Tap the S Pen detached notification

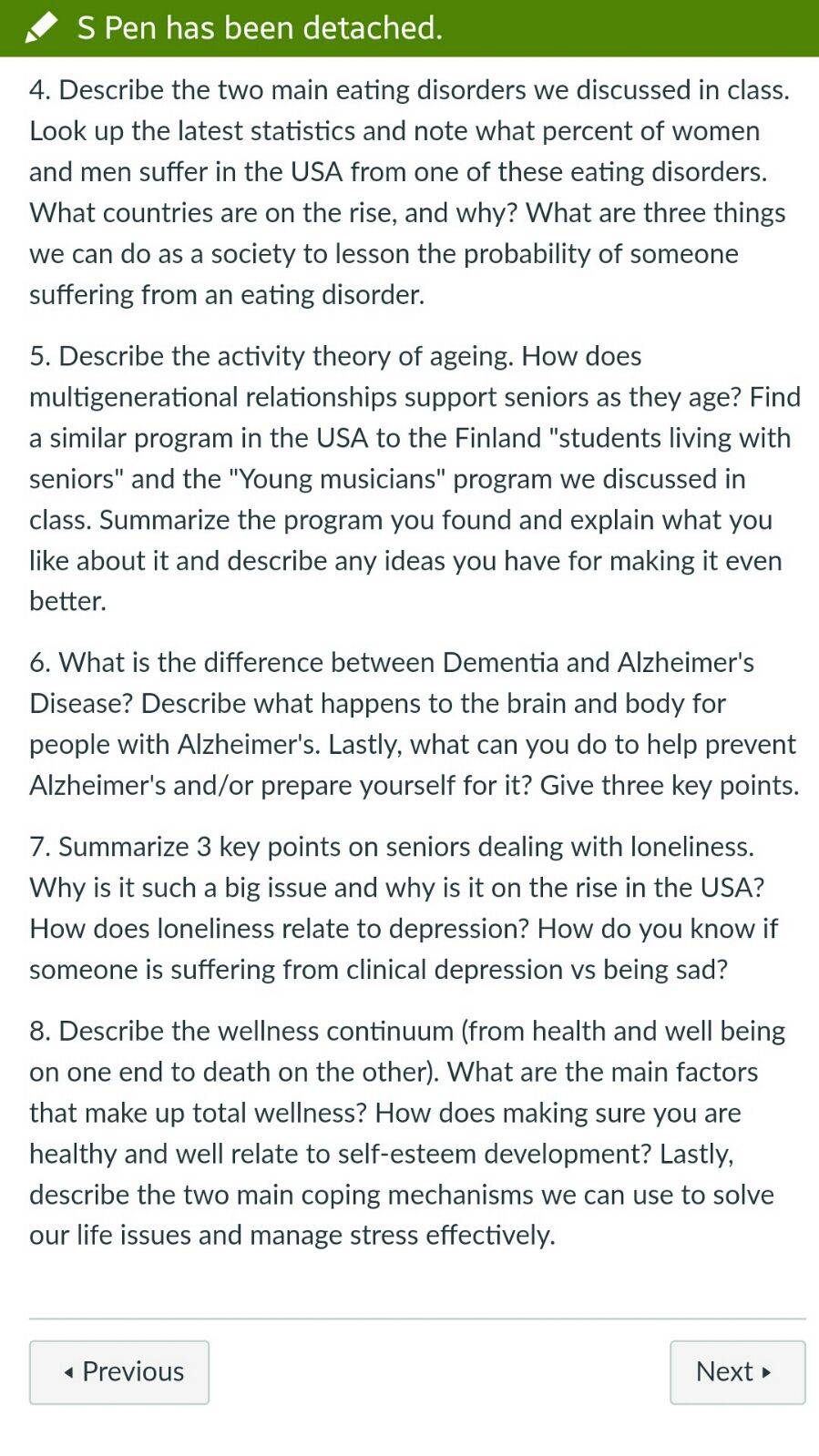[409, 28]
